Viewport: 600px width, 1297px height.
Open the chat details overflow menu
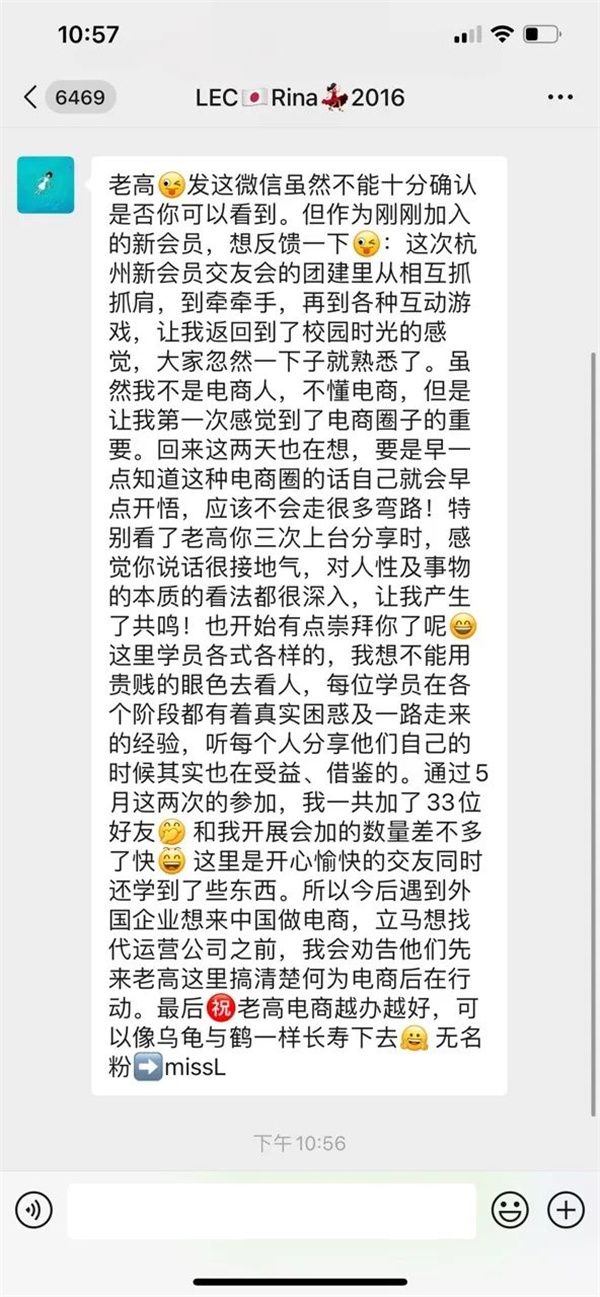click(559, 97)
